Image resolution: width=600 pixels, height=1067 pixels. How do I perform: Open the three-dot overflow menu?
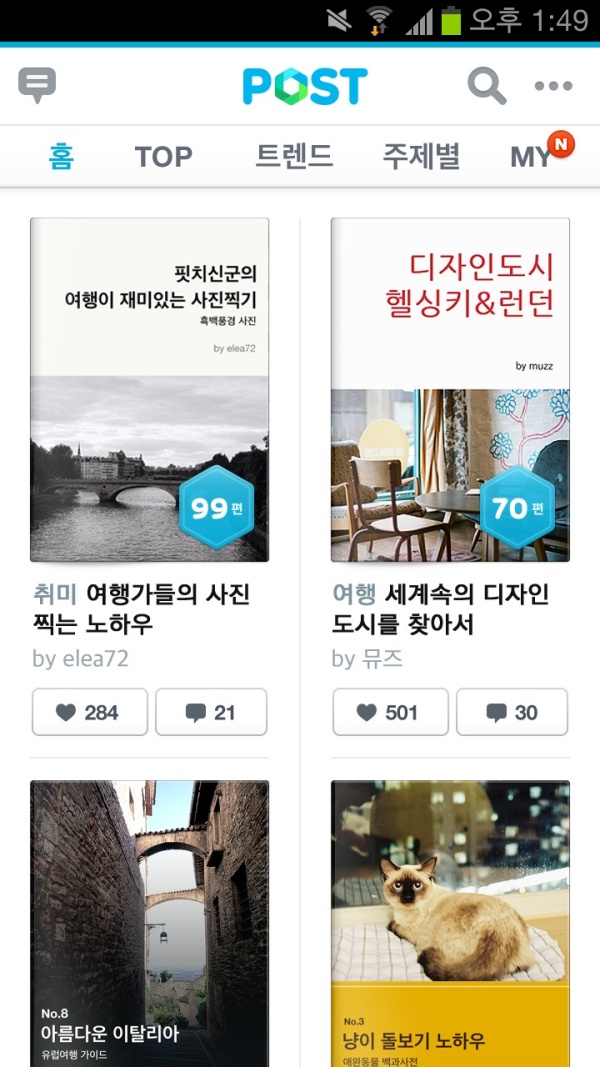553,86
